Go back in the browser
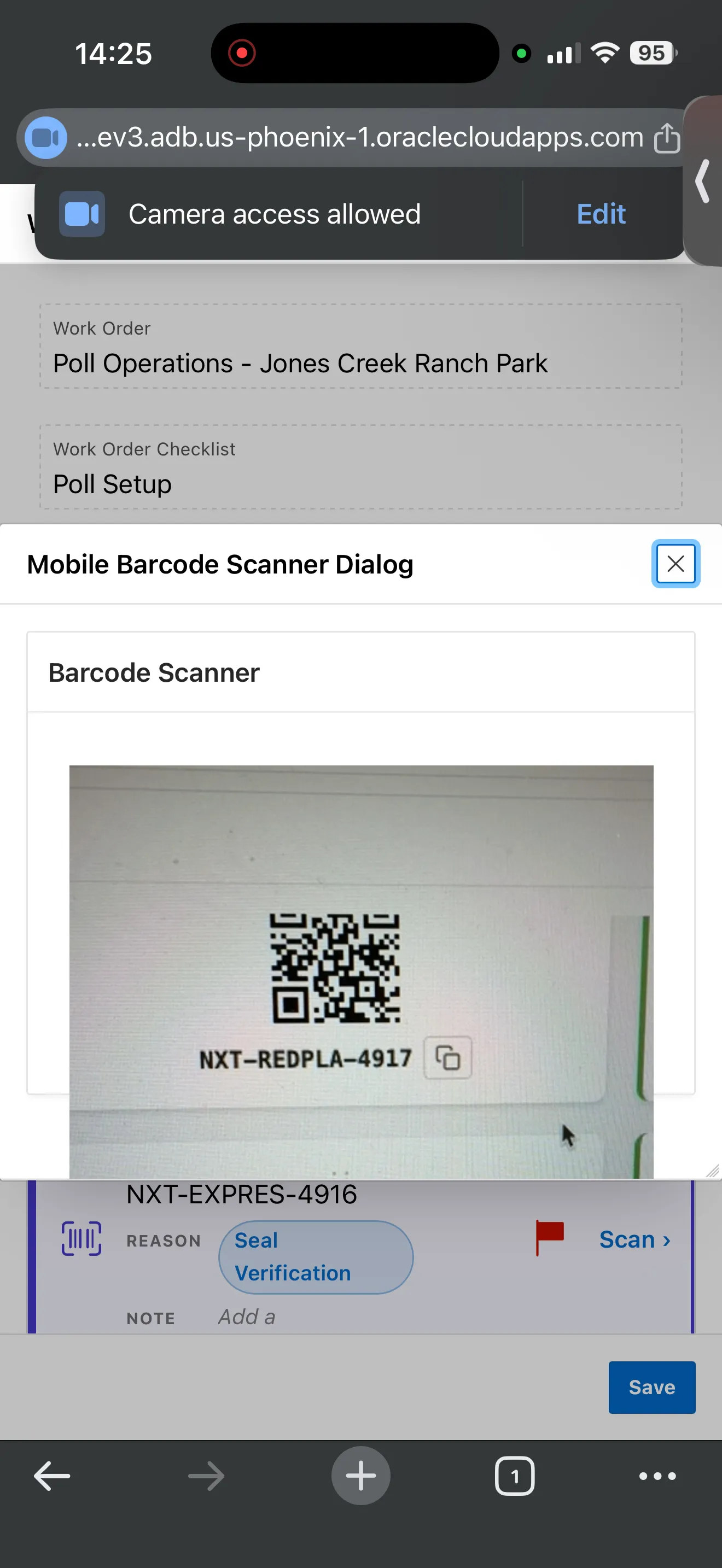This screenshot has width=722, height=1568. tap(52, 1476)
